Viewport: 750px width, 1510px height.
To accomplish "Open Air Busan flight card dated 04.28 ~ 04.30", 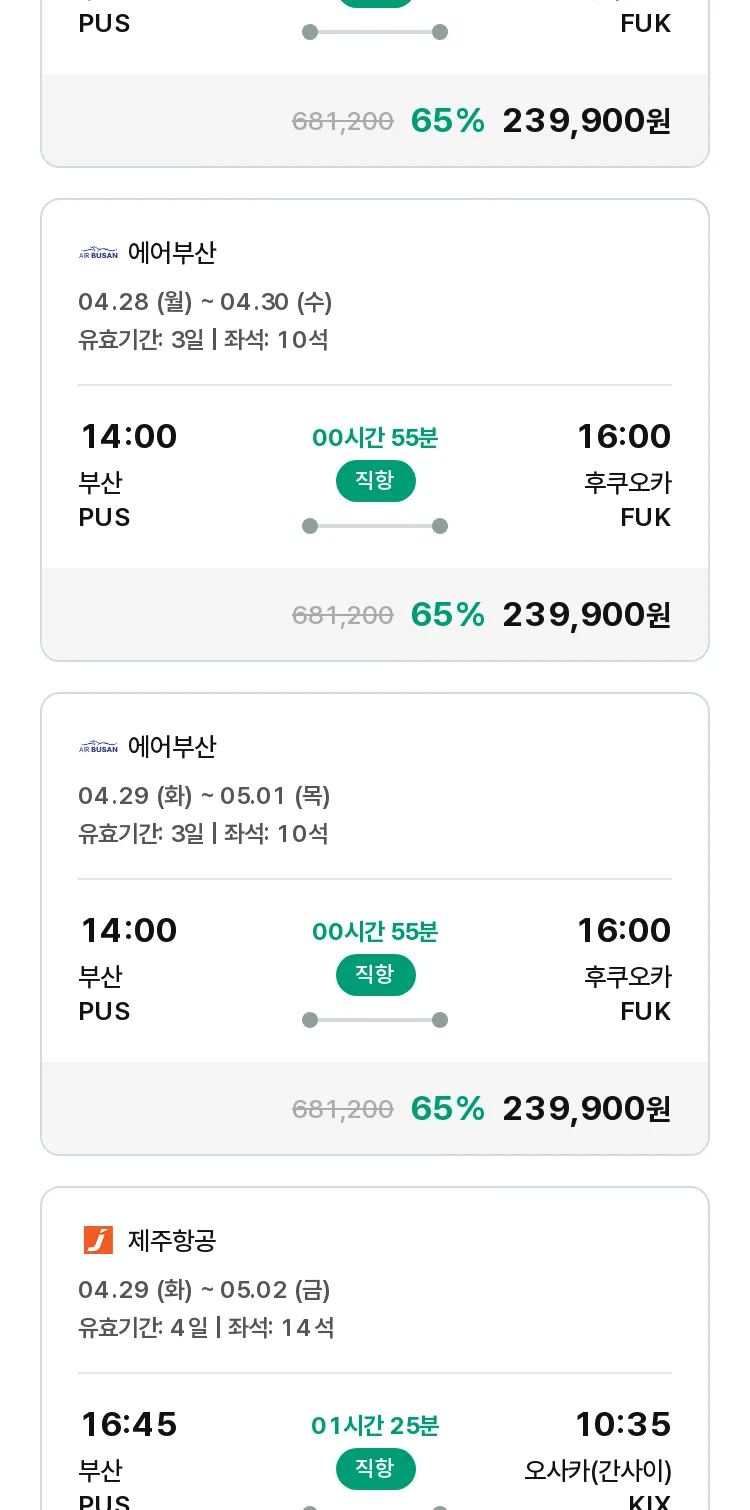I will pyautogui.click(x=375, y=430).
